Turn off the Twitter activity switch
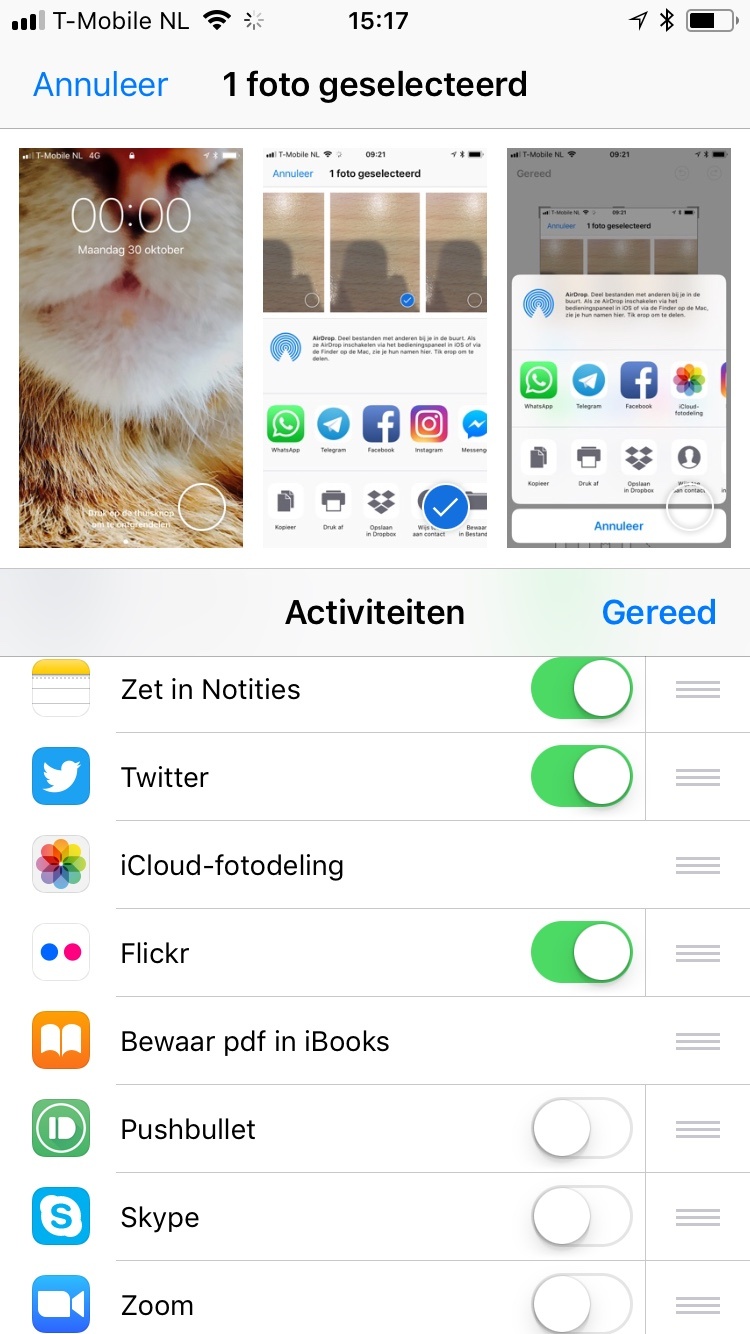 [581, 777]
